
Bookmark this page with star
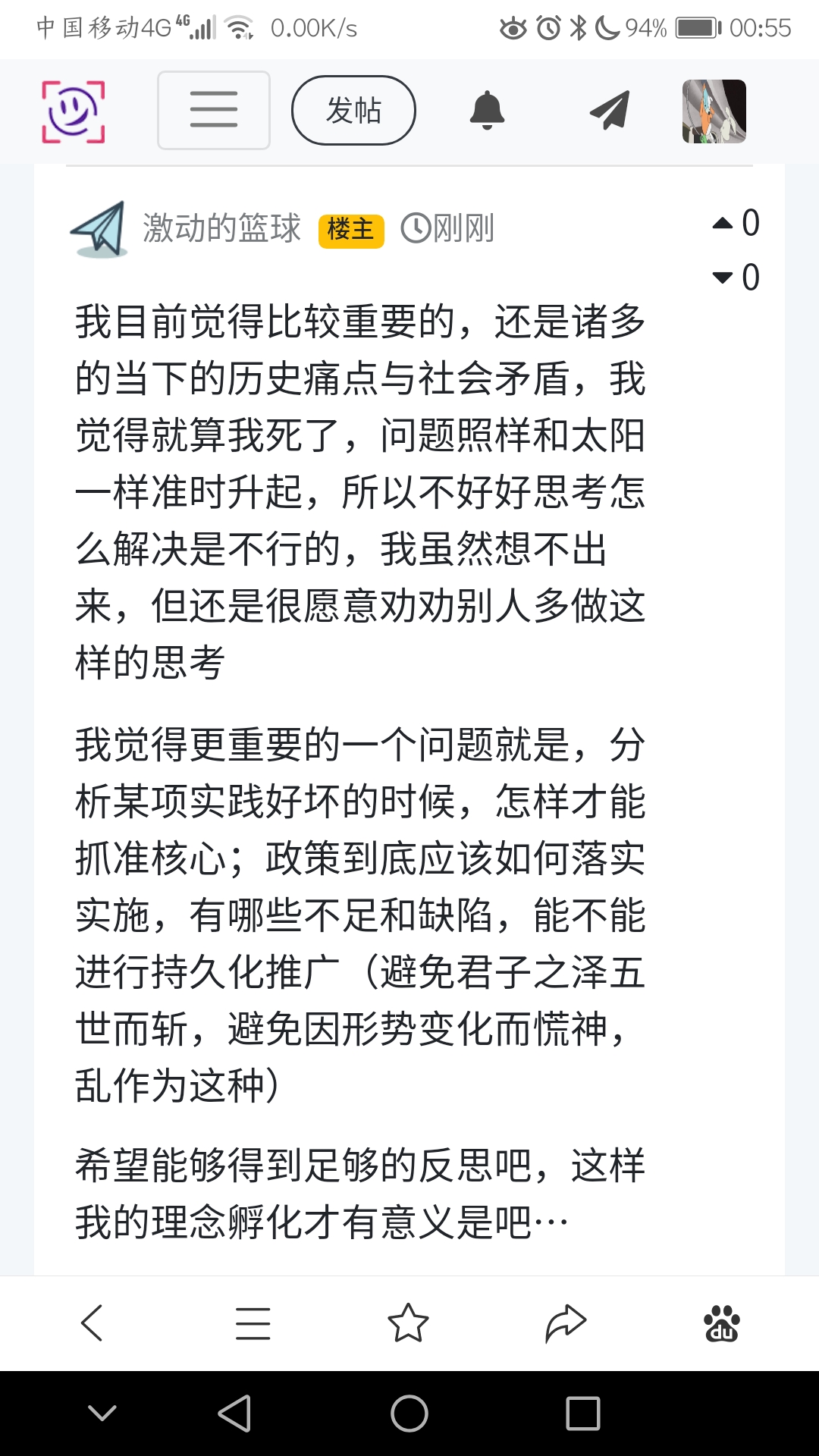[x=408, y=1323]
